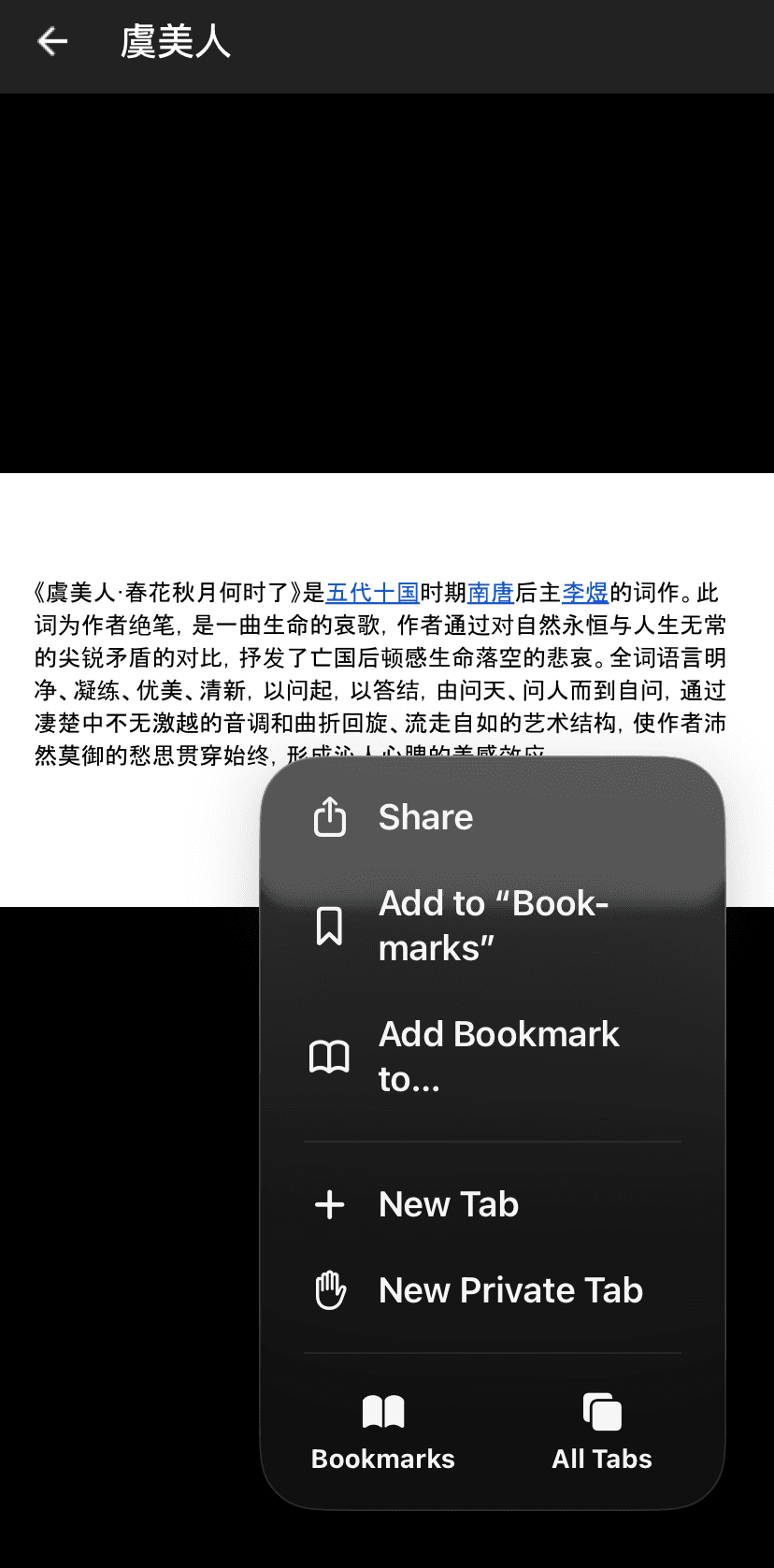Follow the 五代十国 link in the article
This screenshot has width=774, height=1568.
372,592
